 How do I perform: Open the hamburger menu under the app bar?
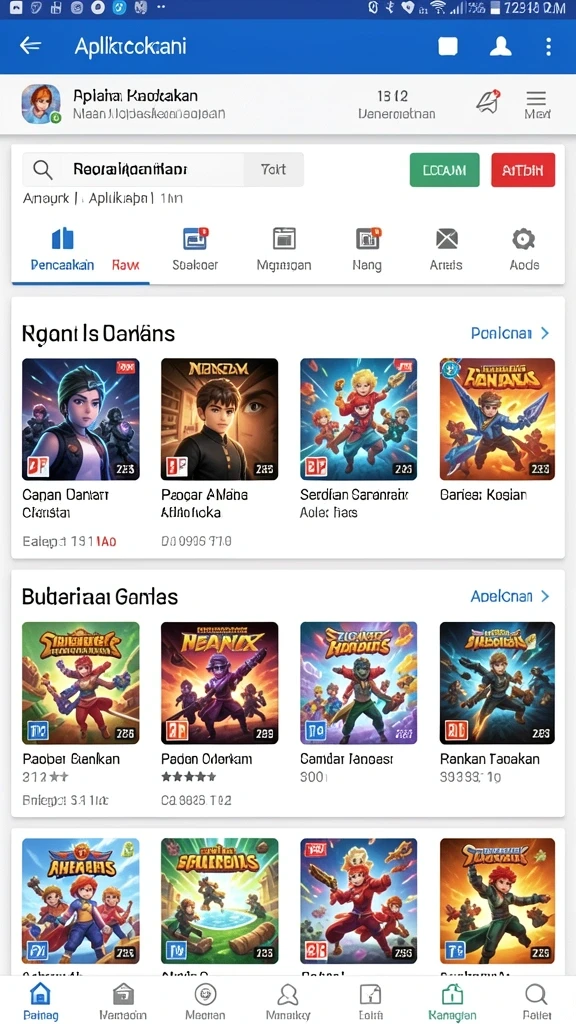click(x=536, y=104)
